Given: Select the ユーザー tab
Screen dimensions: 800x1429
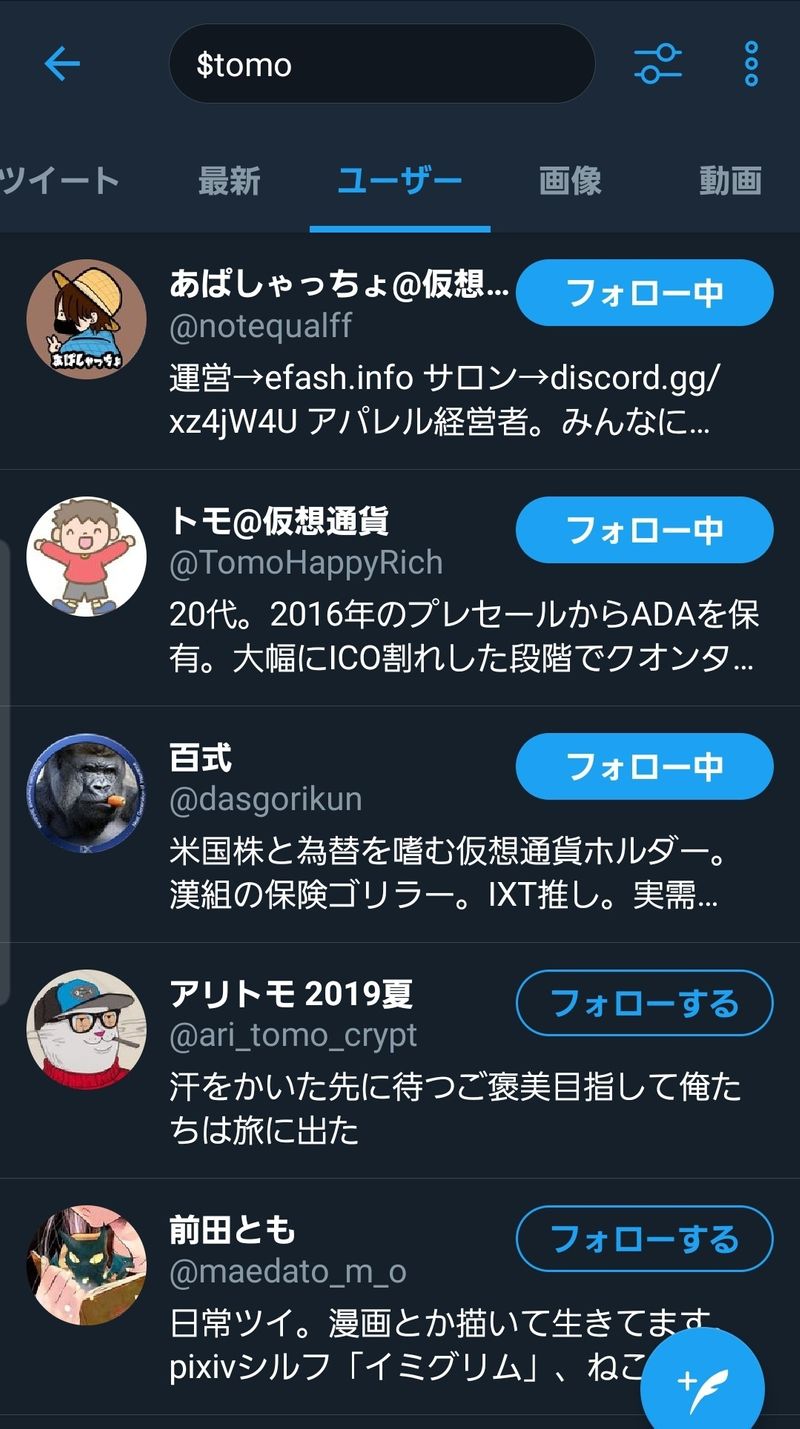Looking at the screenshot, I should point(399,181).
